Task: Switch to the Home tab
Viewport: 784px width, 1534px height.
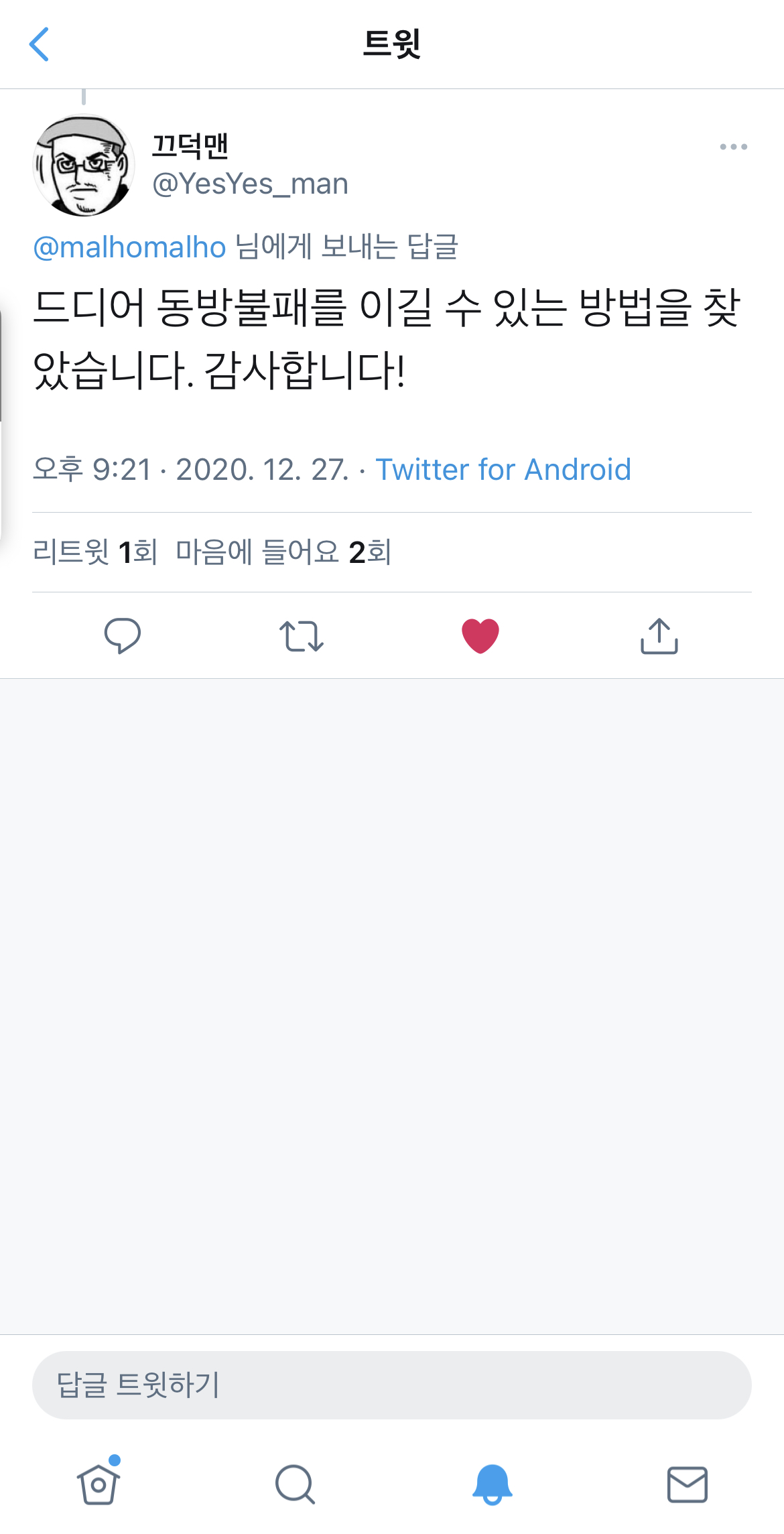Action: [x=99, y=1484]
